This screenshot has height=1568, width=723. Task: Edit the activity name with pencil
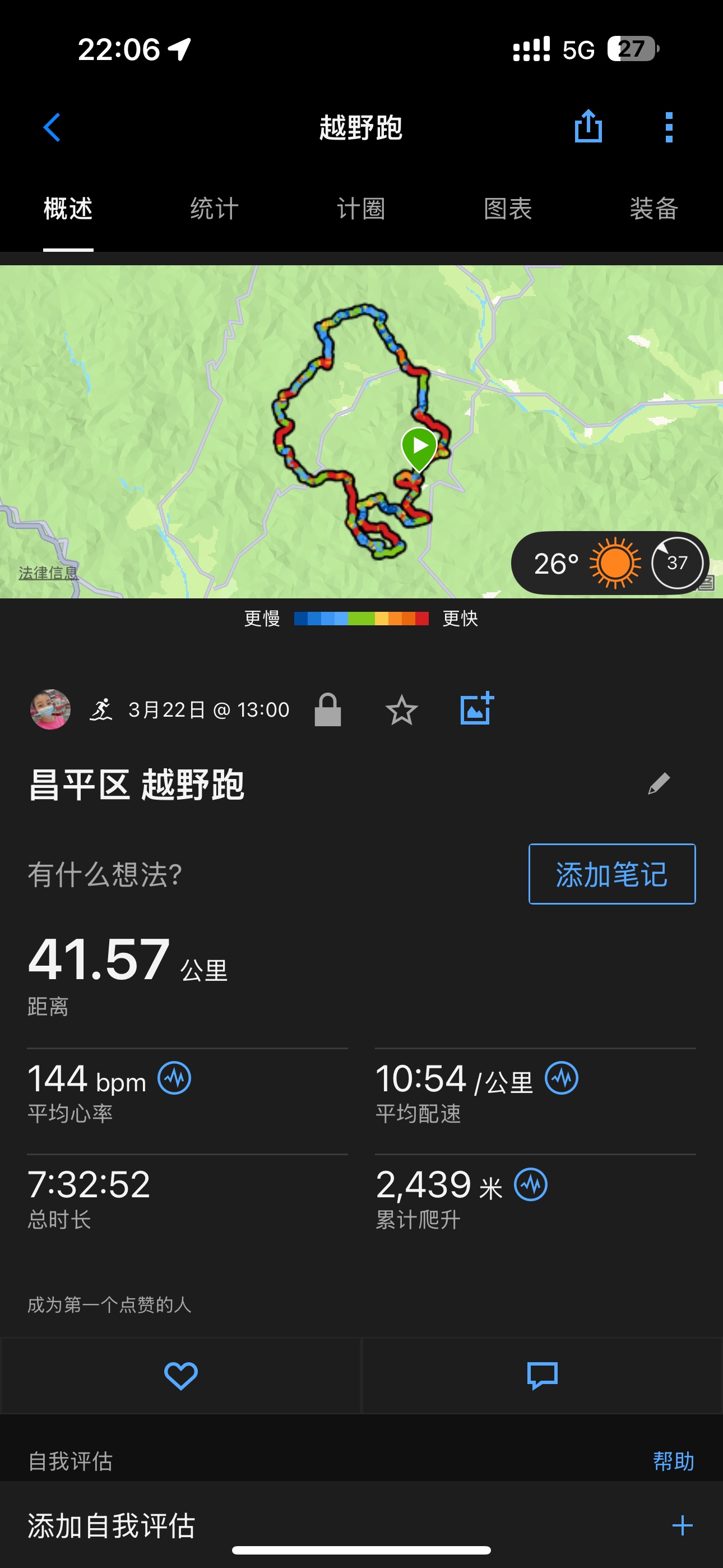(659, 783)
